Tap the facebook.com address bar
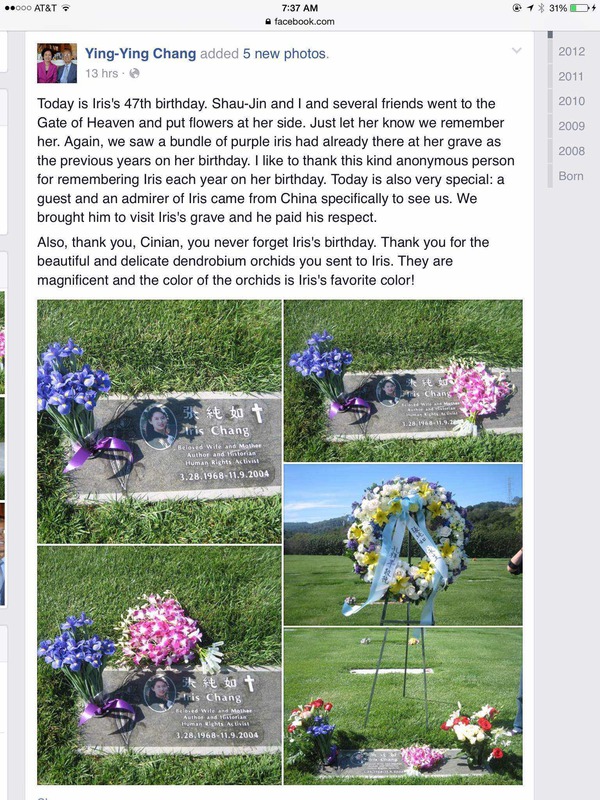600x800 pixels. pyautogui.click(x=300, y=21)
